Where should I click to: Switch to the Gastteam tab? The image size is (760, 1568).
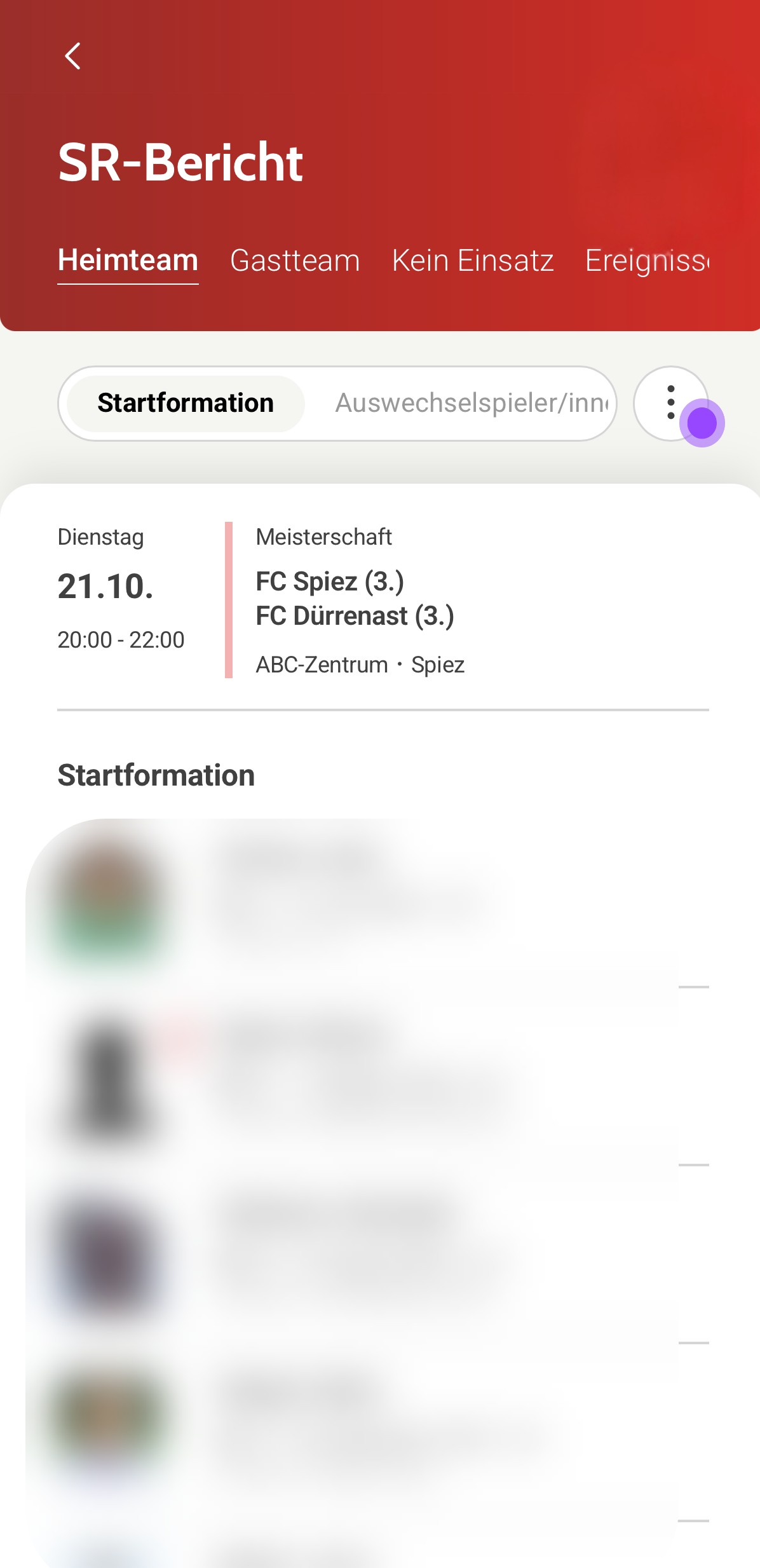point(295,261)
